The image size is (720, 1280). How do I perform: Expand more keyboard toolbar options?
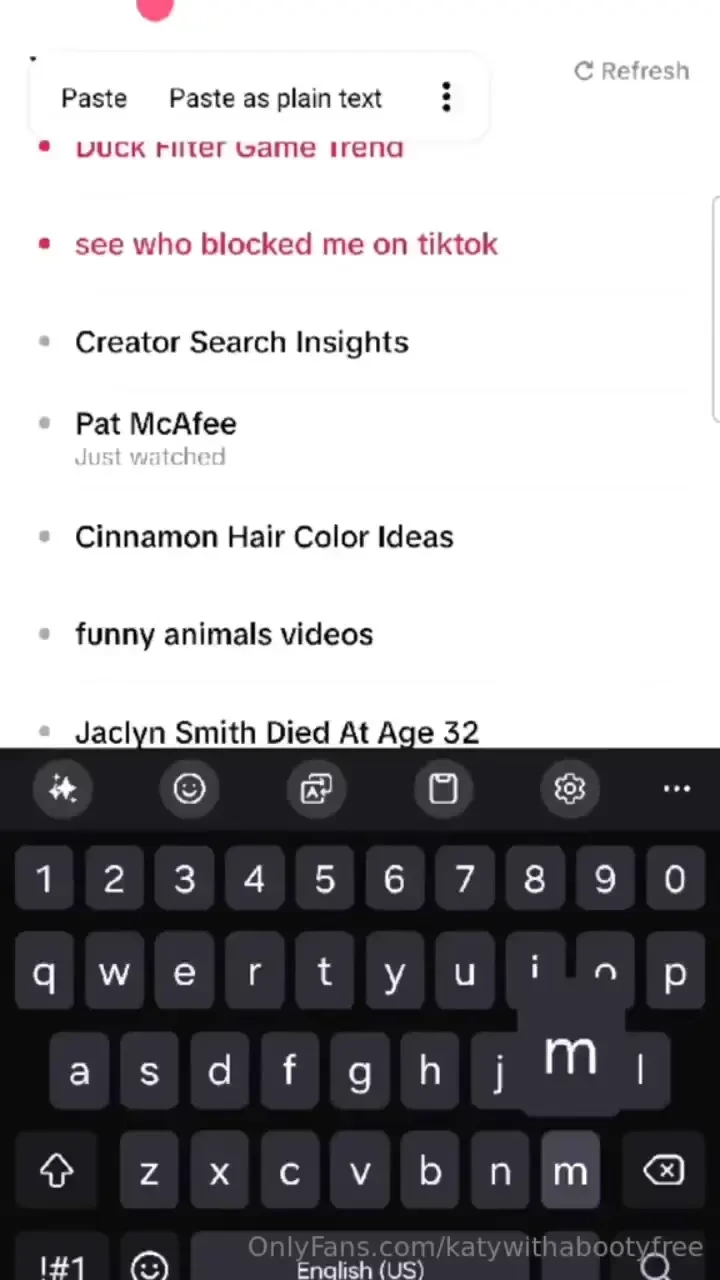point(677,789)
